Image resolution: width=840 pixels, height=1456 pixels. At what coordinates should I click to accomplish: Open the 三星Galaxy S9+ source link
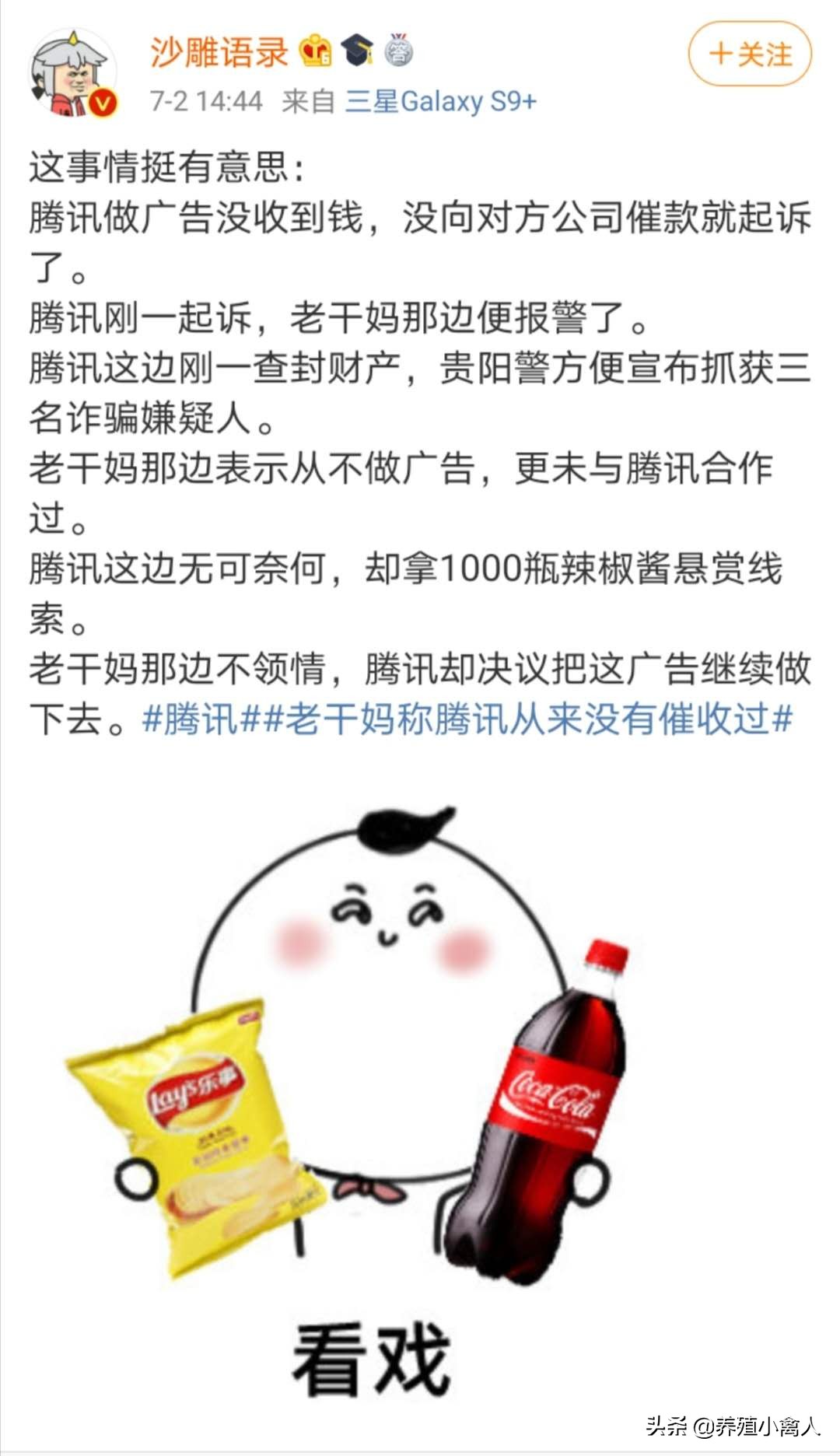tap(440, 101)
